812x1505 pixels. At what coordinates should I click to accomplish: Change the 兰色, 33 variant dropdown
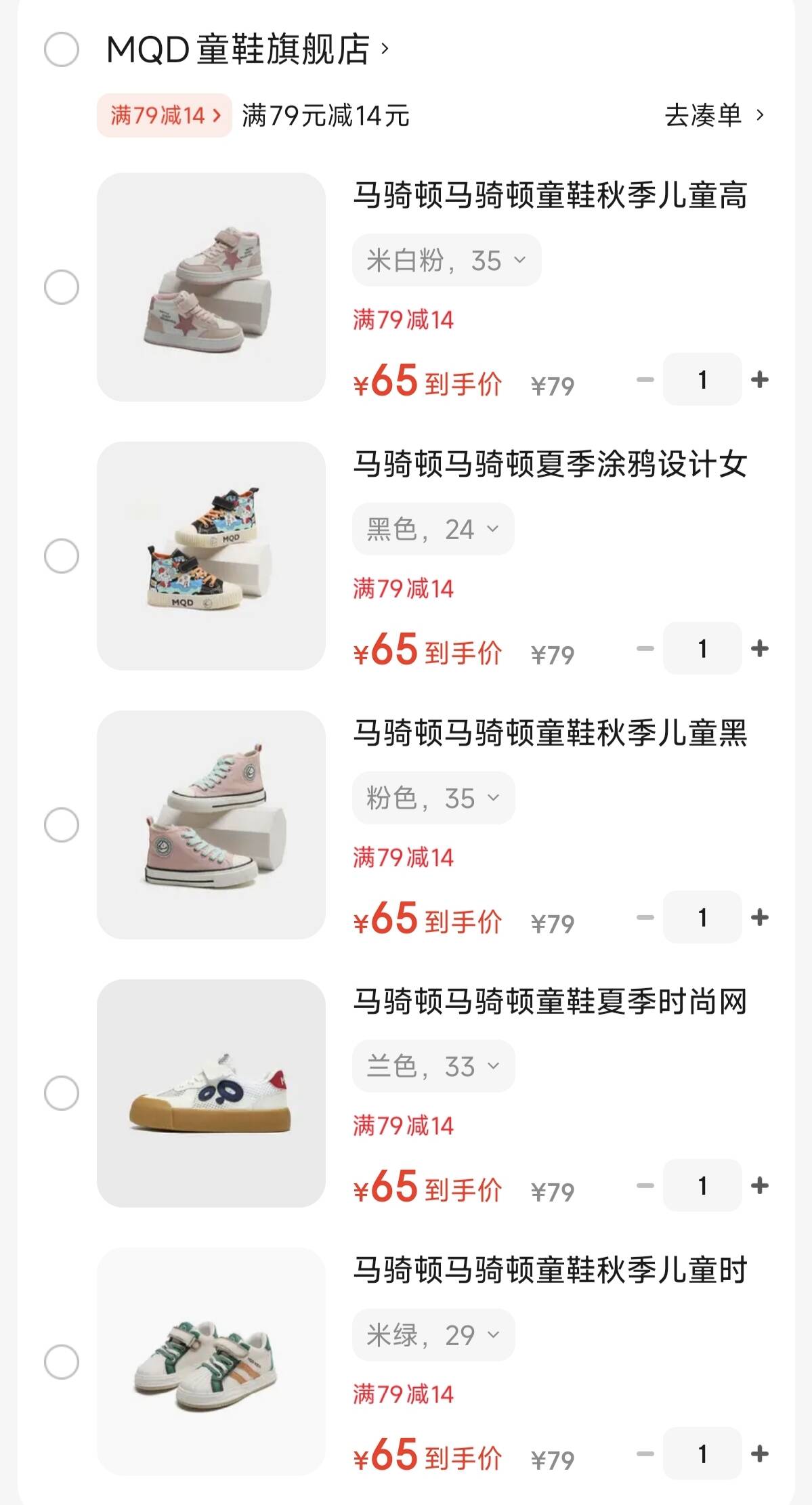(433, 1066)
